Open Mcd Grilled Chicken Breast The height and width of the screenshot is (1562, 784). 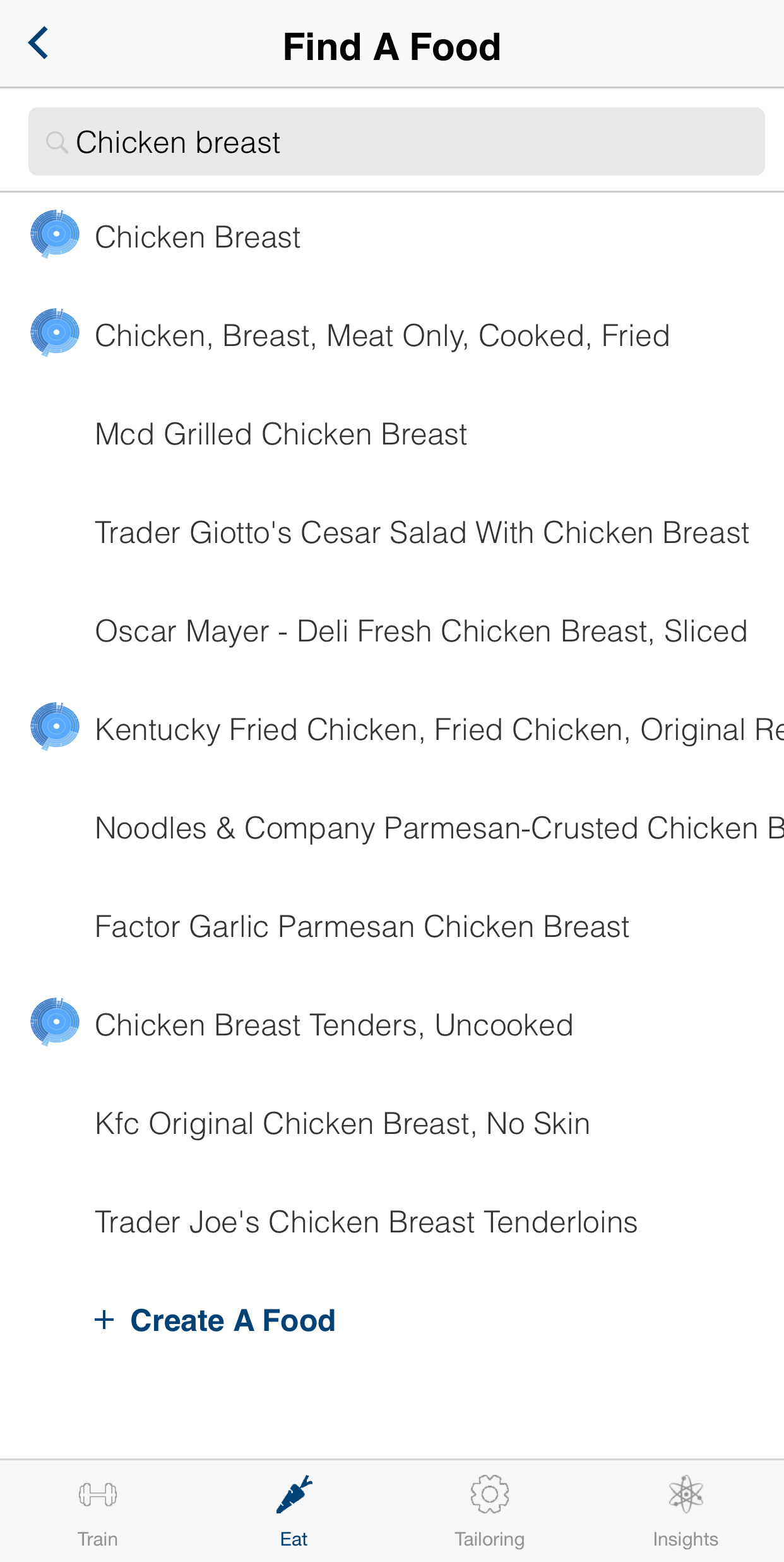392,434
